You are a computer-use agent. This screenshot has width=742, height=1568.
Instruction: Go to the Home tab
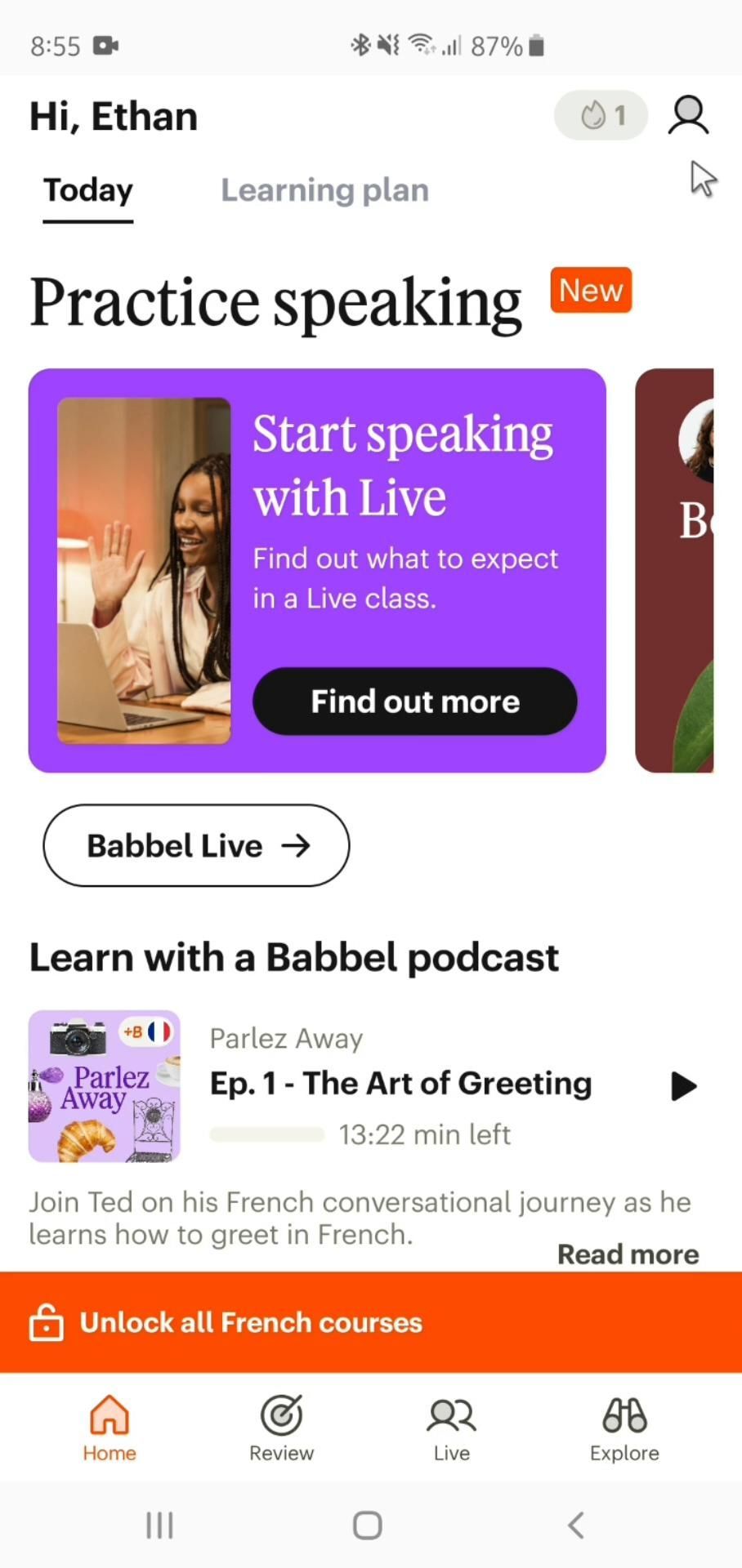pyautogui.click(x=110, y=1428)
